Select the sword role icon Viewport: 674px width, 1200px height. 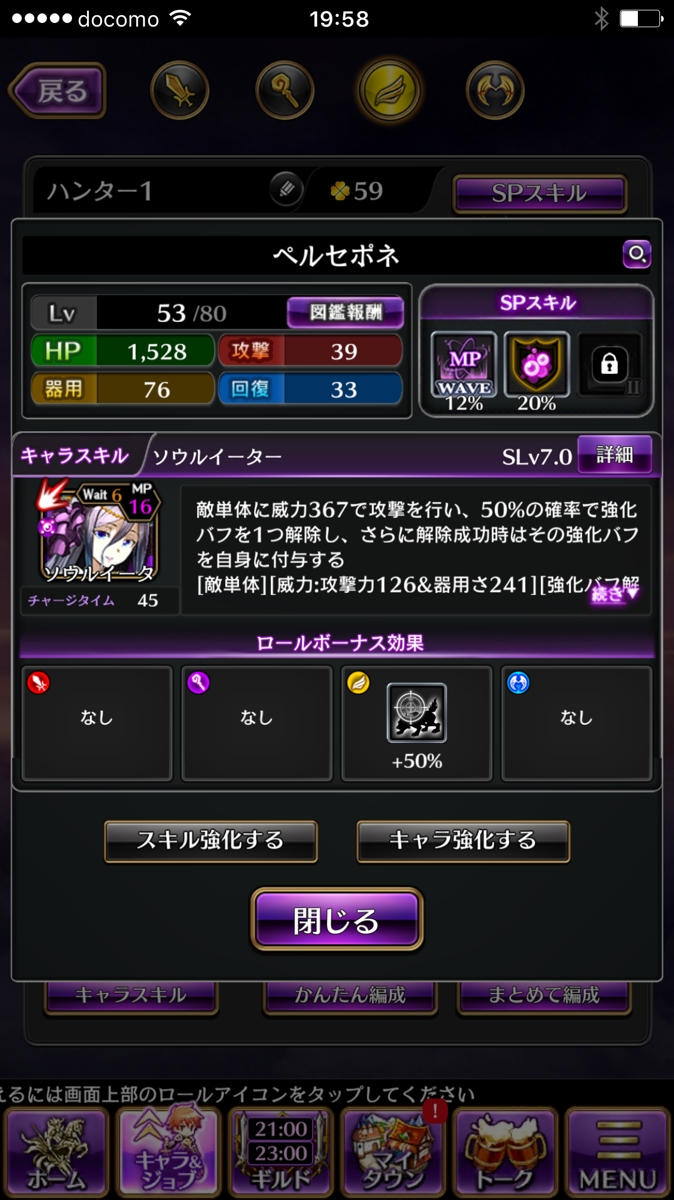179,91
